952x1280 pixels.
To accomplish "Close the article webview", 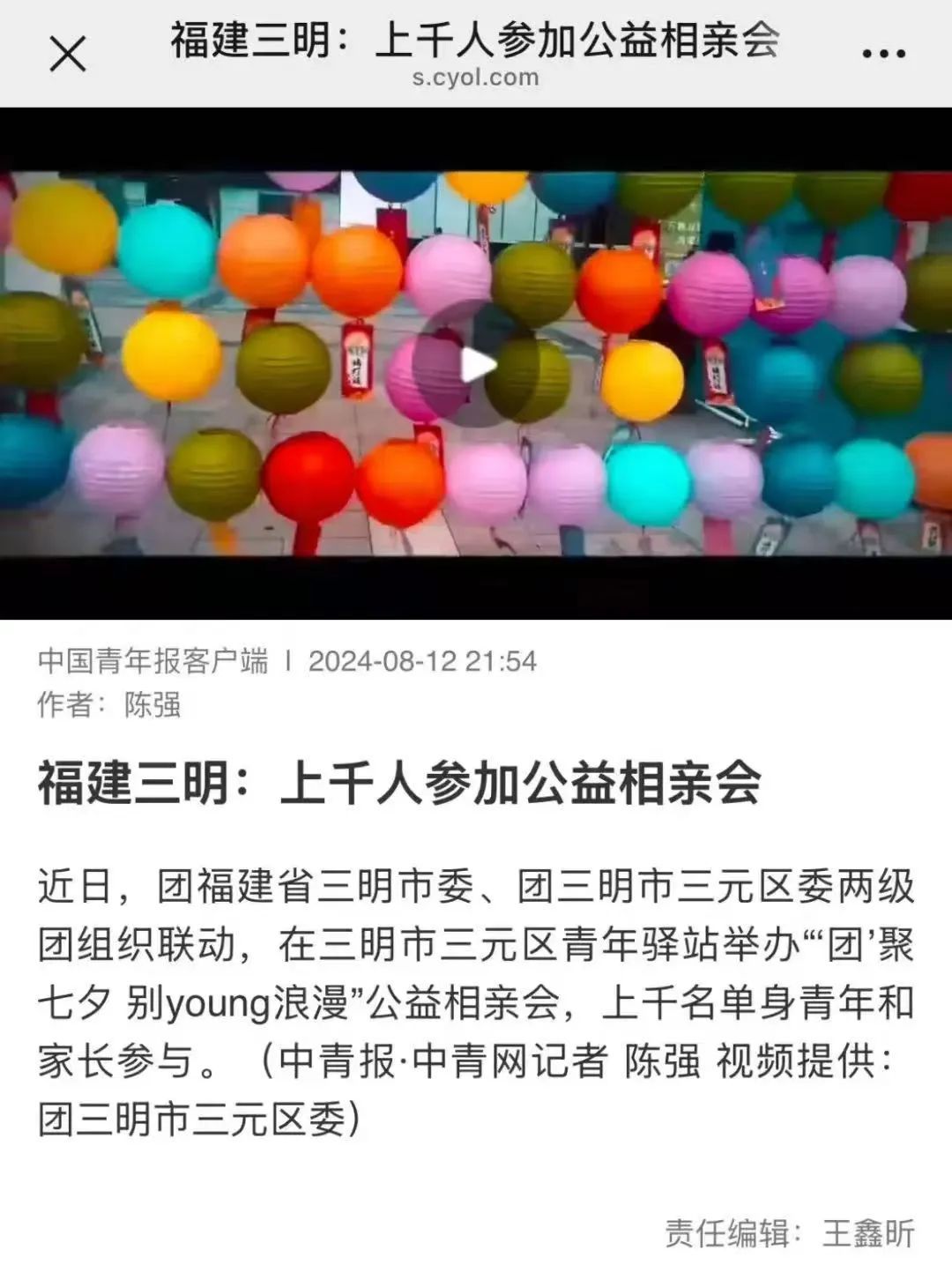I will pos(68,55).
